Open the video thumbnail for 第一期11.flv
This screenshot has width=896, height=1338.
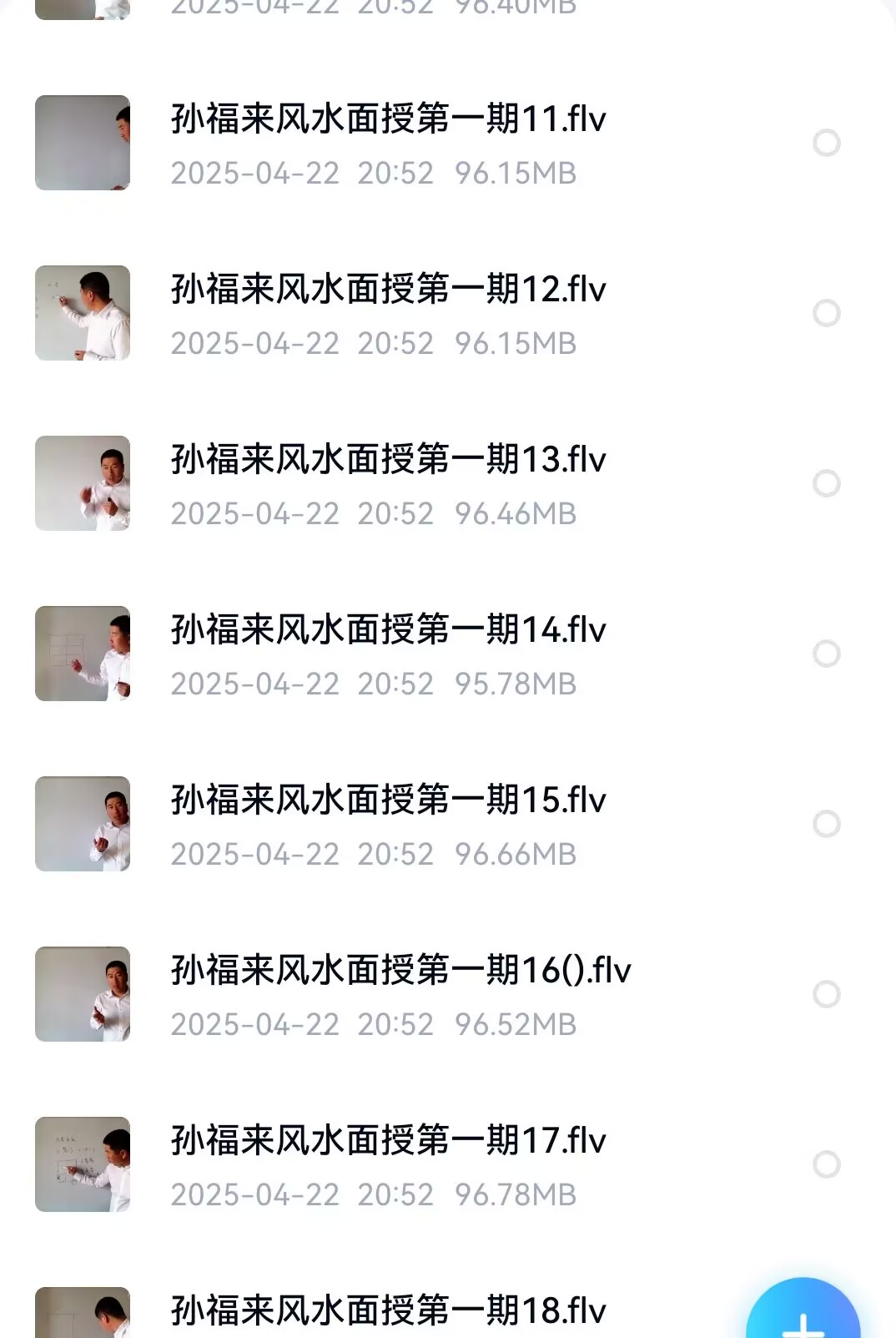[83, 142]
